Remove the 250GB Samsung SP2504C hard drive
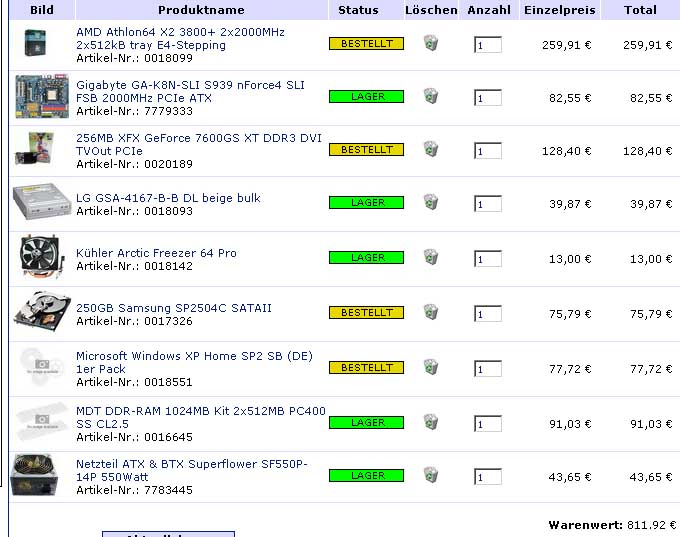 click(431, 312)
